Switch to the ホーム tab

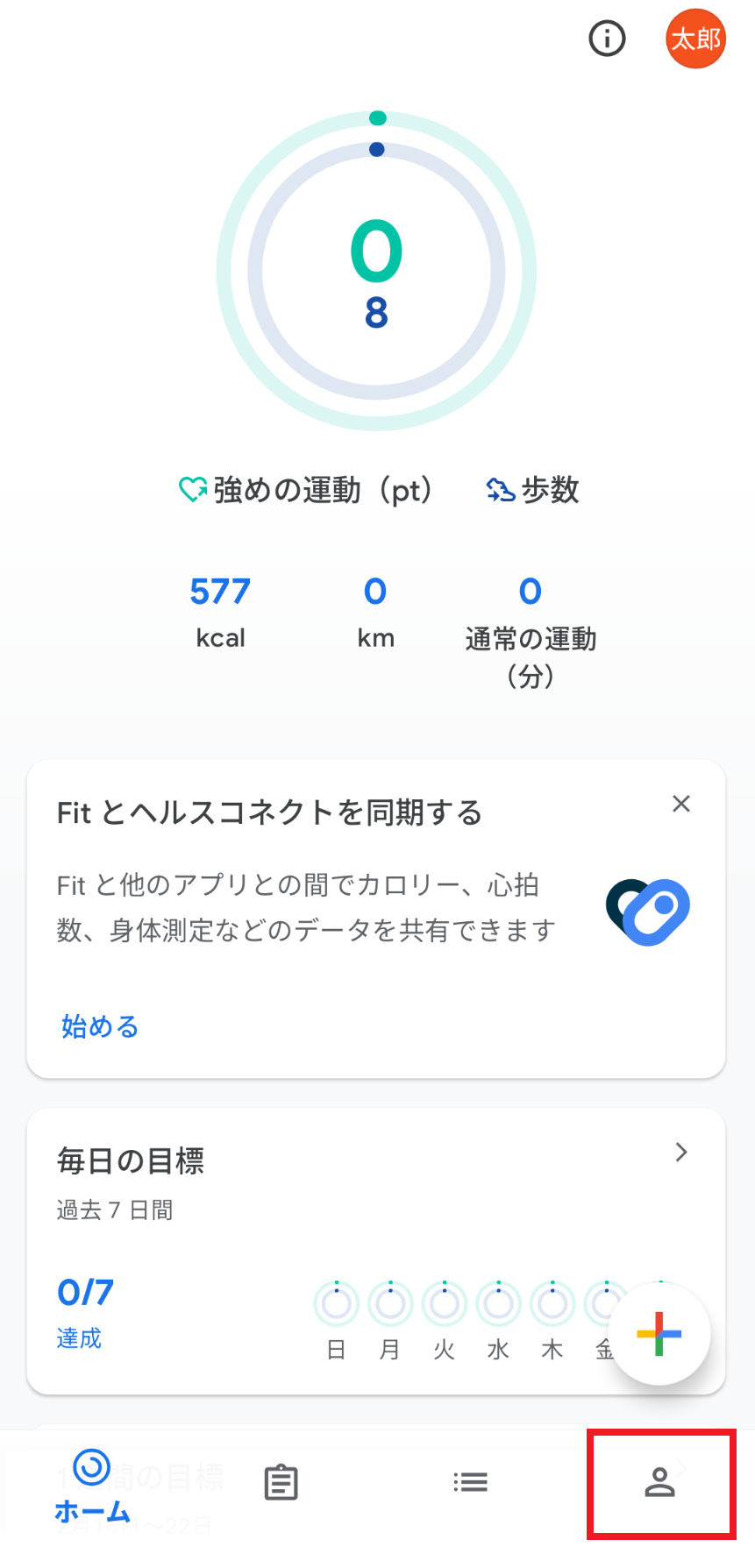(x=92, y=1485)
